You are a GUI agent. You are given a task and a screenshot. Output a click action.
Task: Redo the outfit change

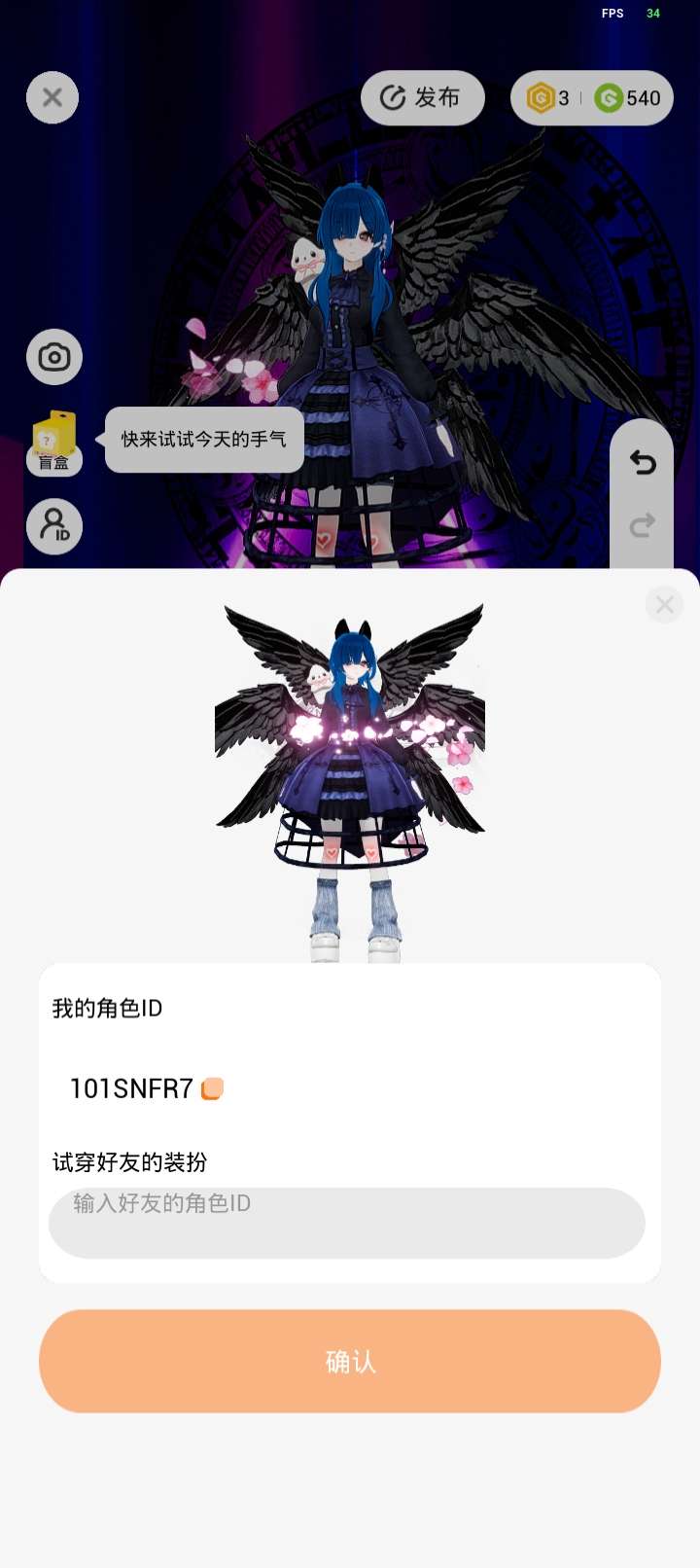pyautogui.click(x=642, y=526)
